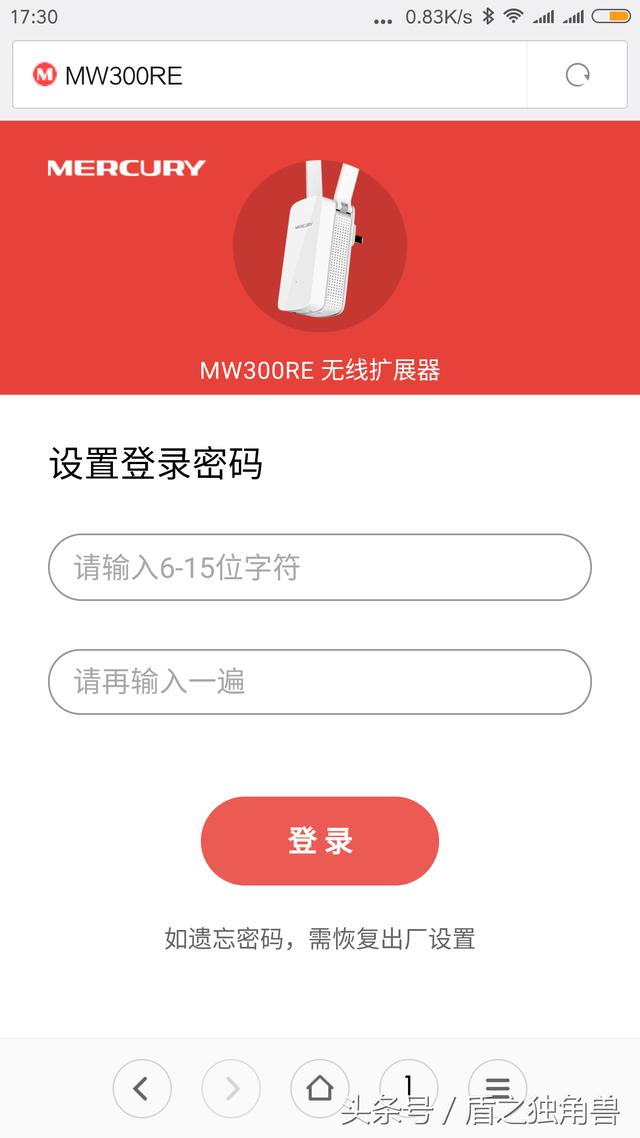Image resolution: width=640 pixels, height=1138 pixels.
Task: Focus the 请输入6-15位字符 password field
Action: [x=319, y=568]
